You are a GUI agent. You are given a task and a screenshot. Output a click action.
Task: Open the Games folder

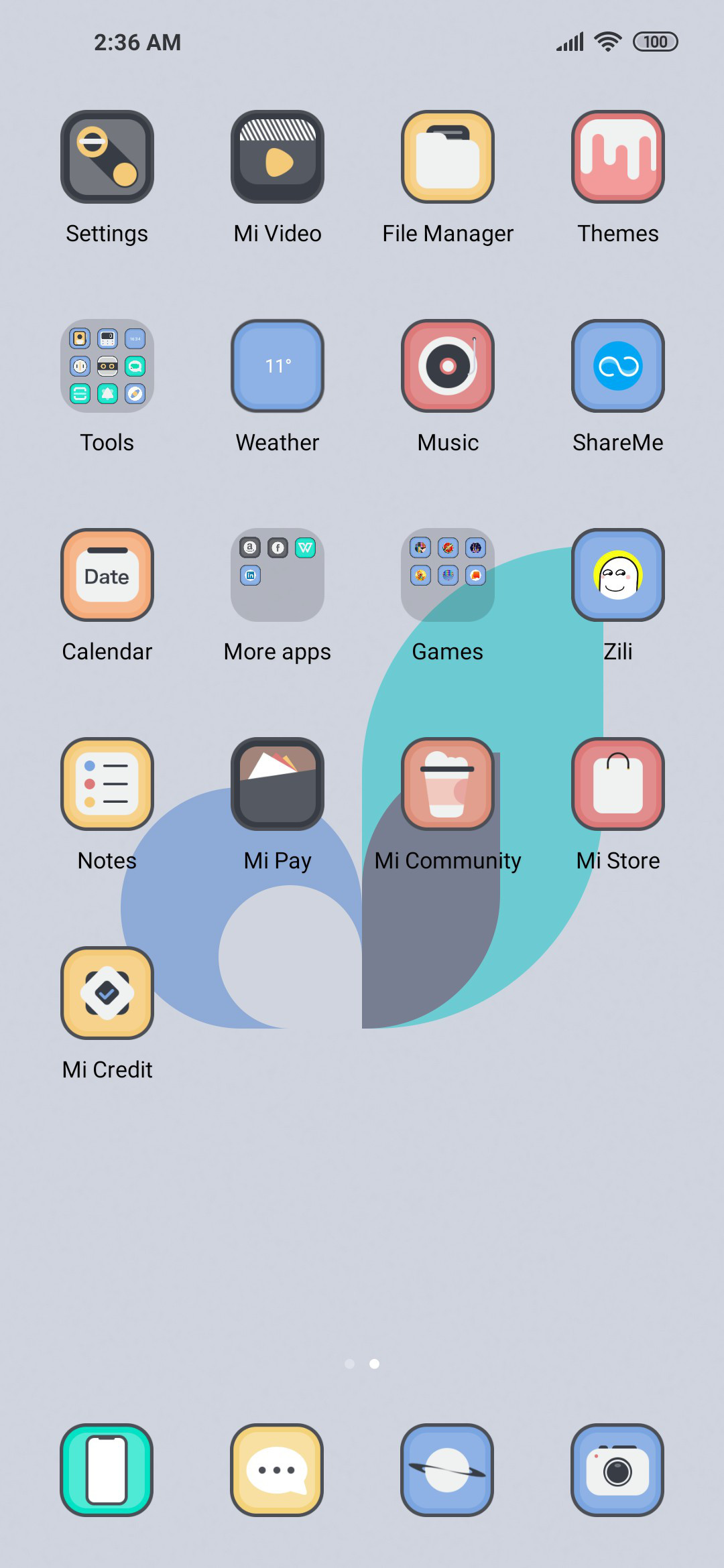[x=448, y=575]
